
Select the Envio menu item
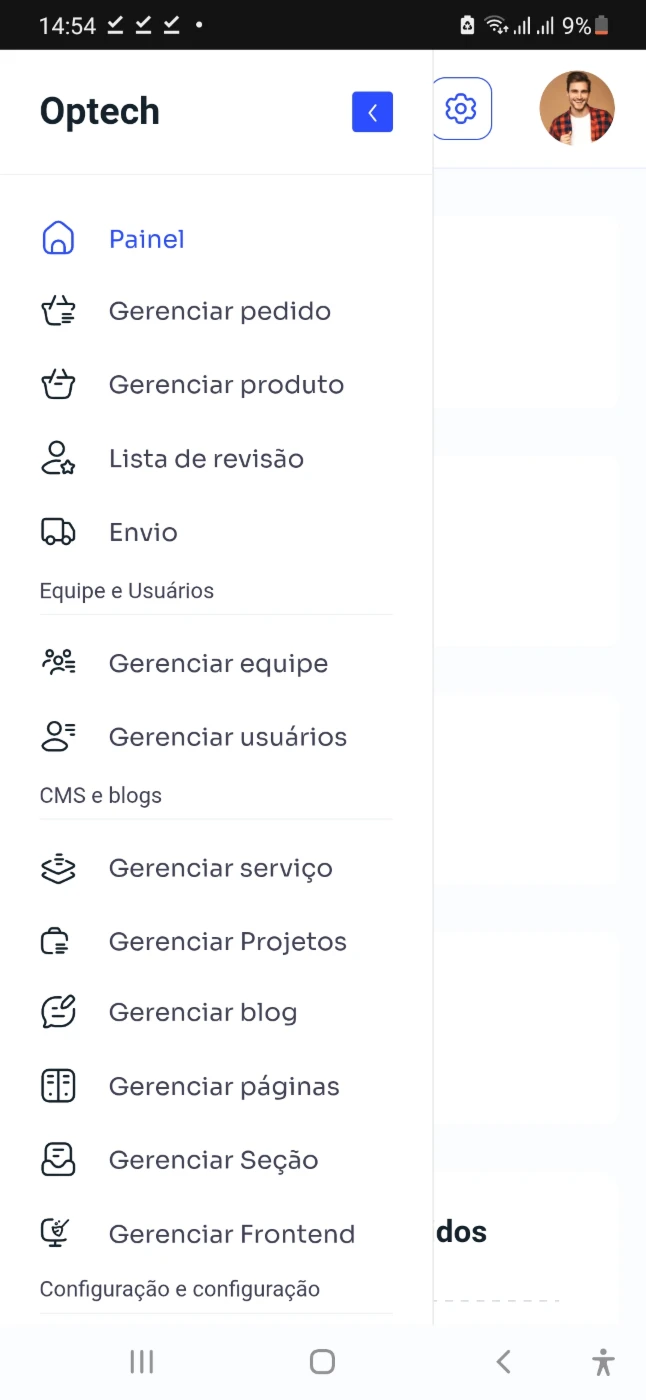coord(216,532)
